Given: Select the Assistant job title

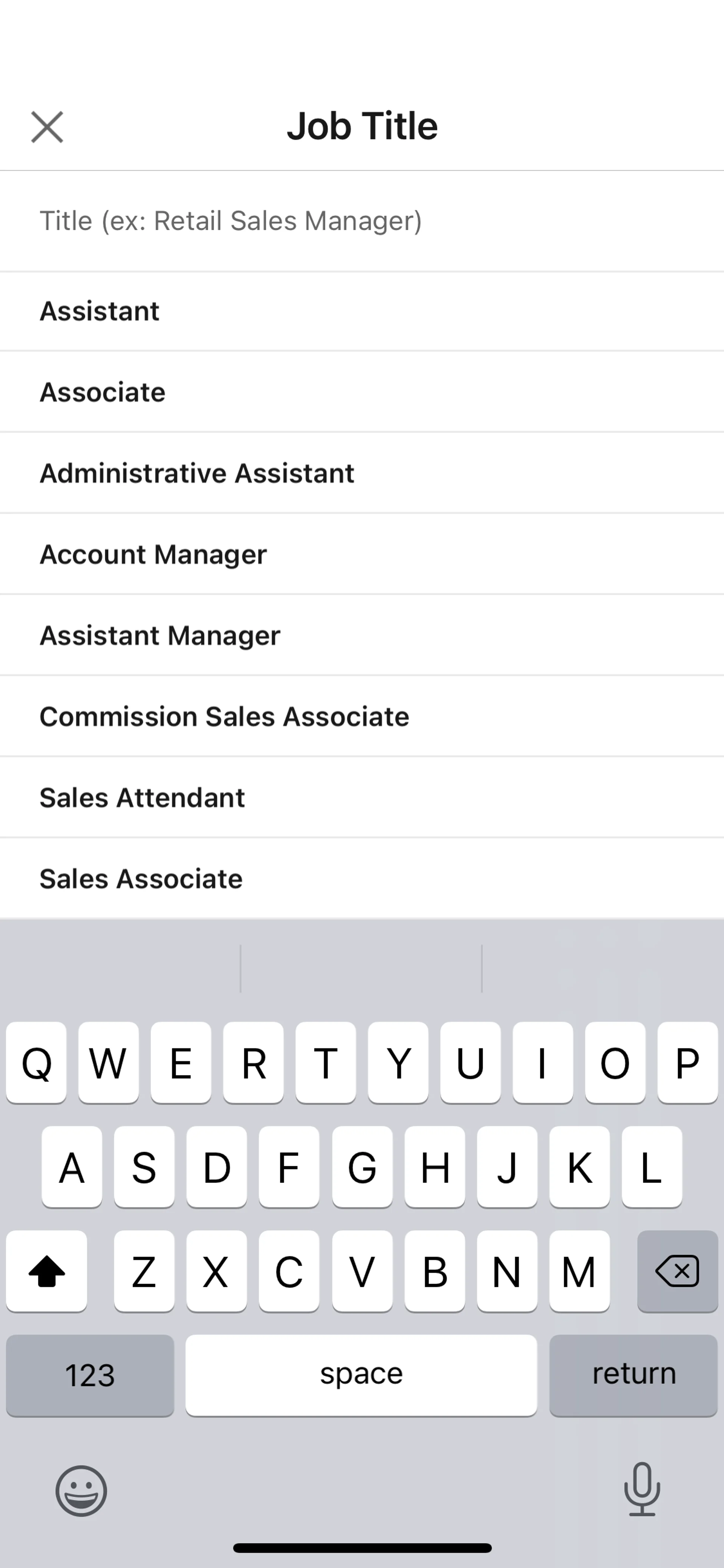Looking at the screenshot, I should click(x=361, y=311).
